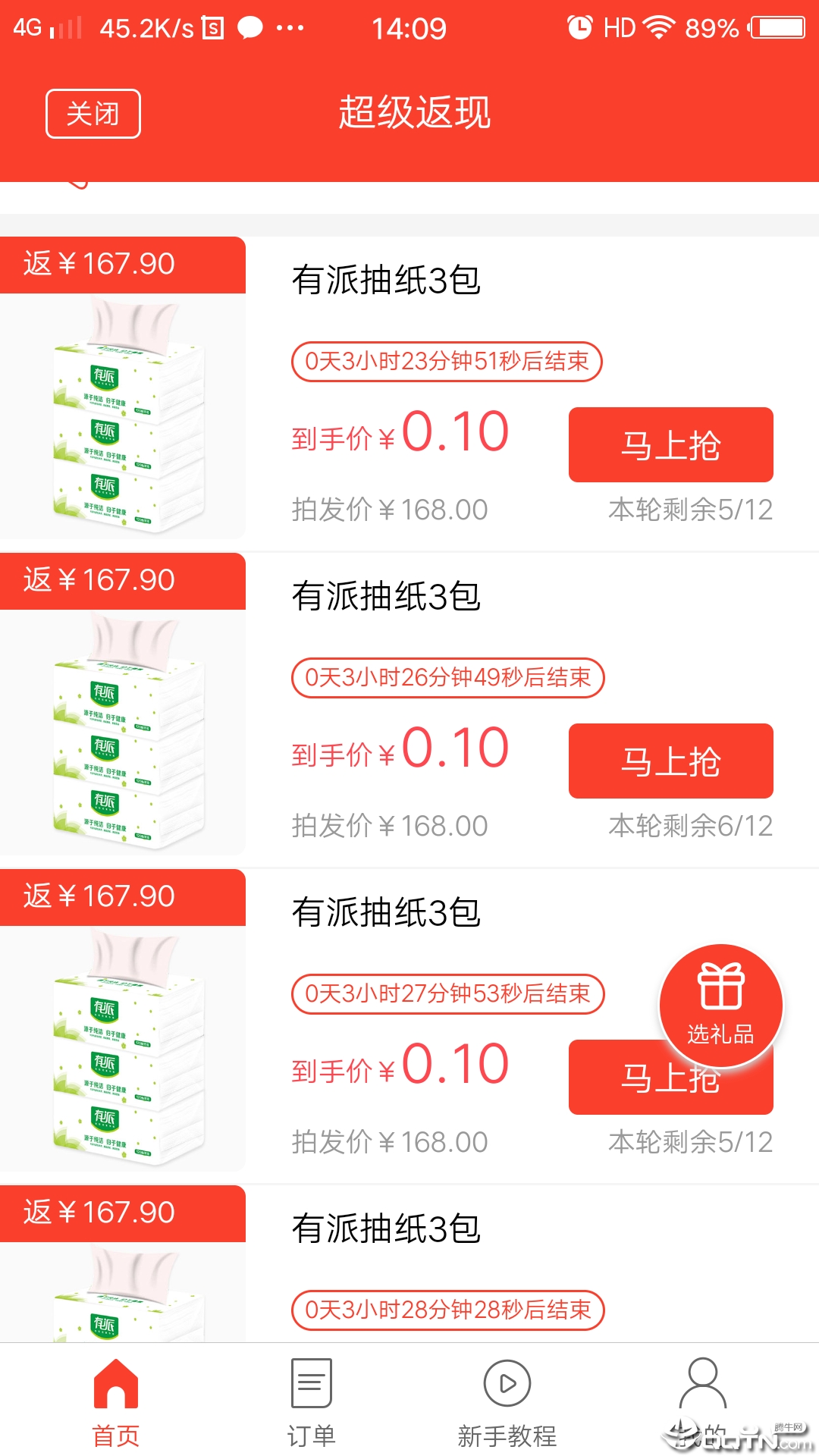Tap the Wi-Fi icon in status bar
The height and width of the screenshot is (1456, 819).
coord(660,27)
